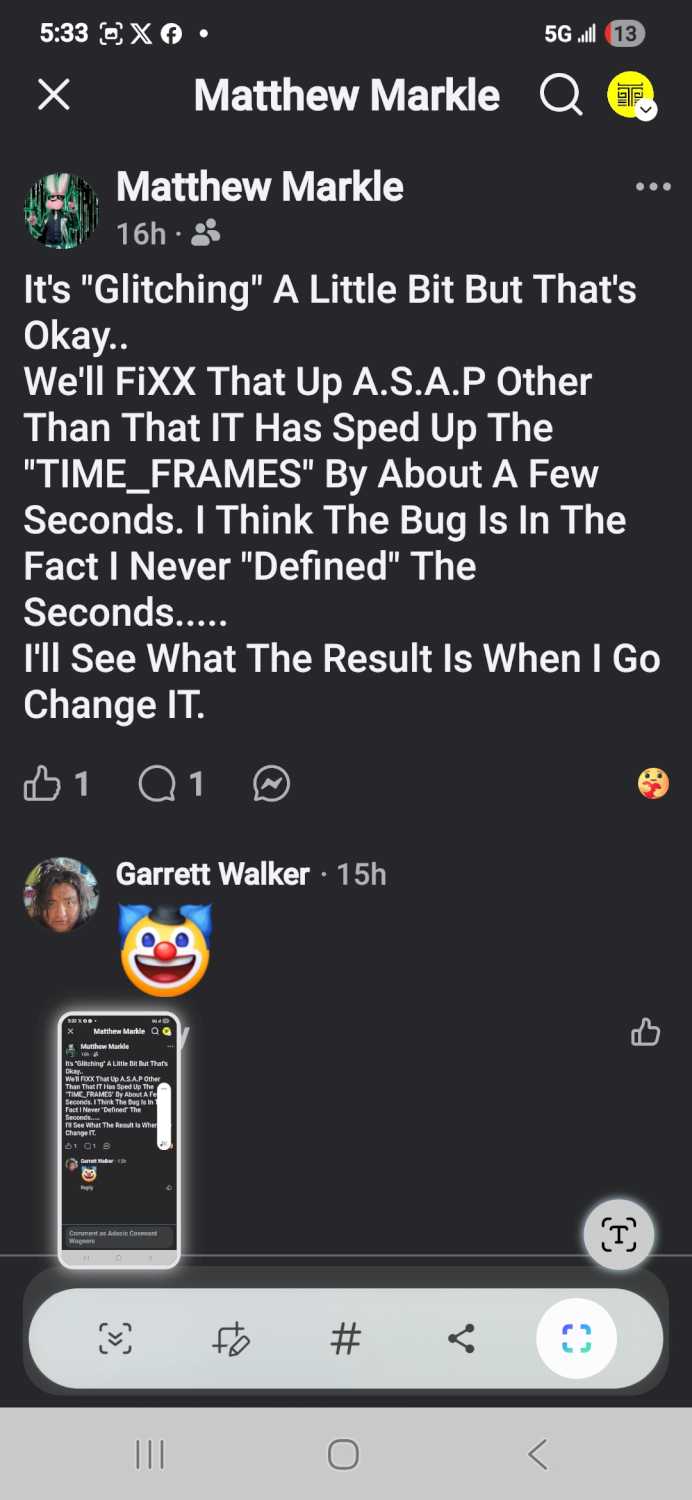Open Garrett Walker's profile
The image size is (692, 1500).
tap(212, 874)
